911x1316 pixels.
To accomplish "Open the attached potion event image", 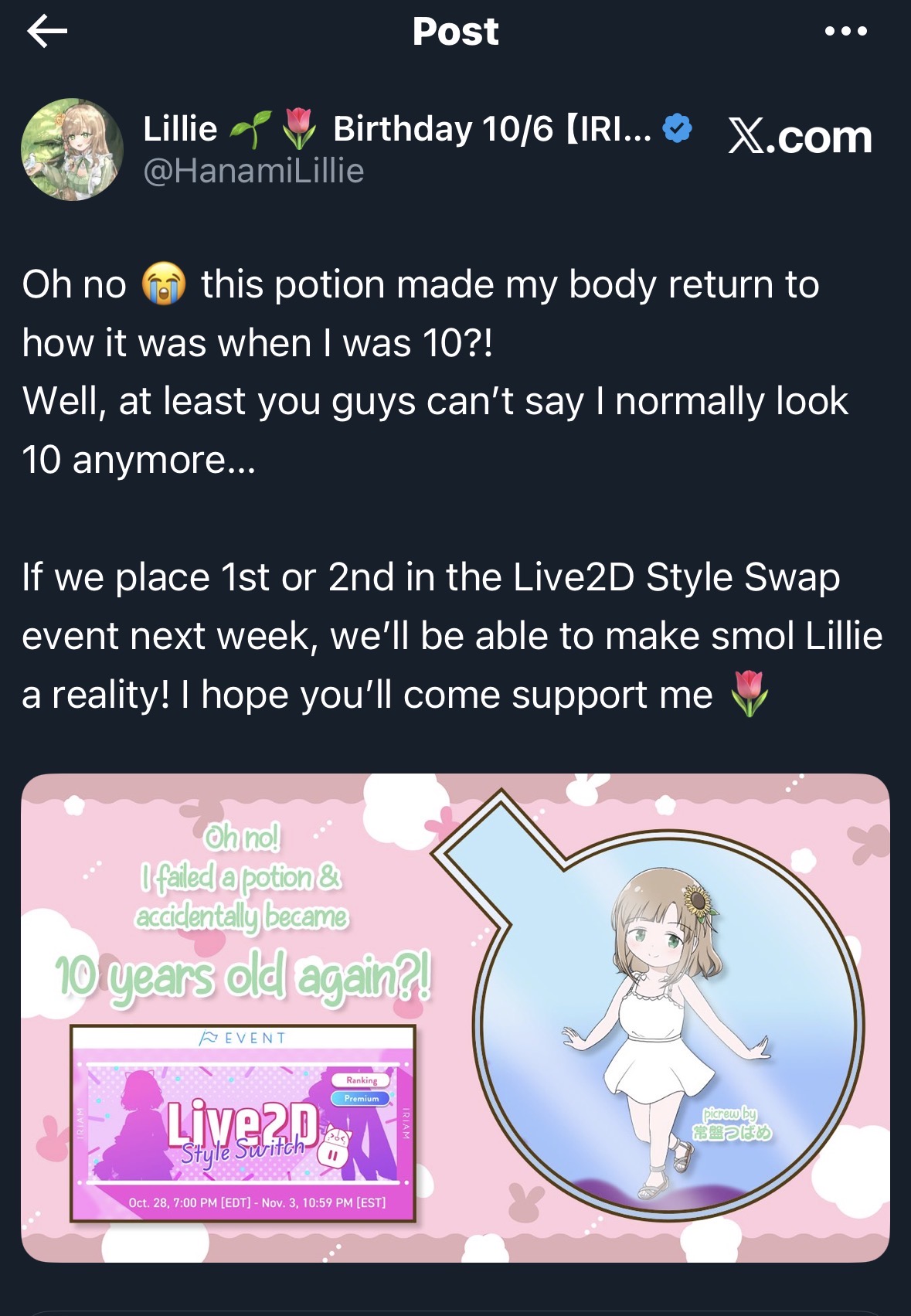I will coord(455,1018).
